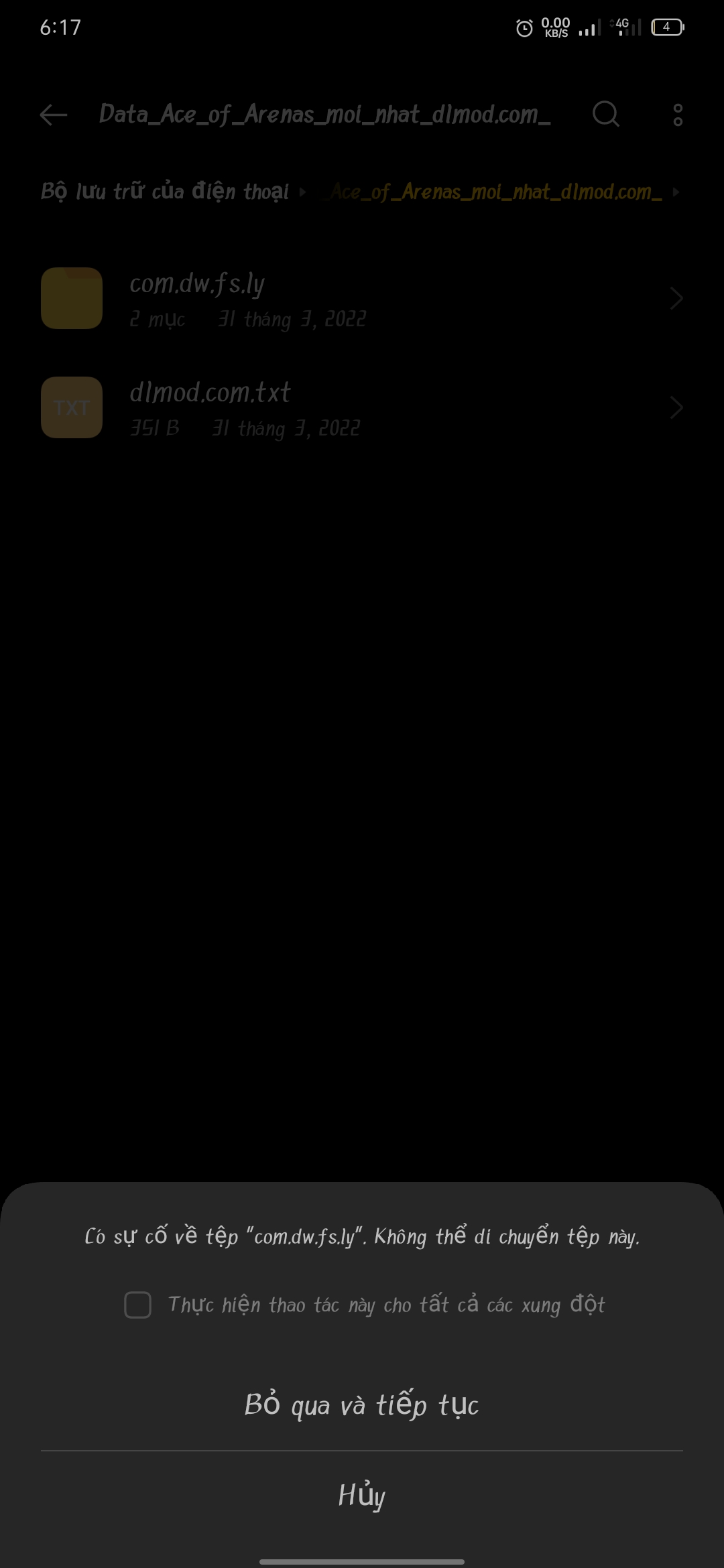This screenshot has width=724, height=1568.
Task: Open the search icon in the top bar
Action: pos(606,115)
